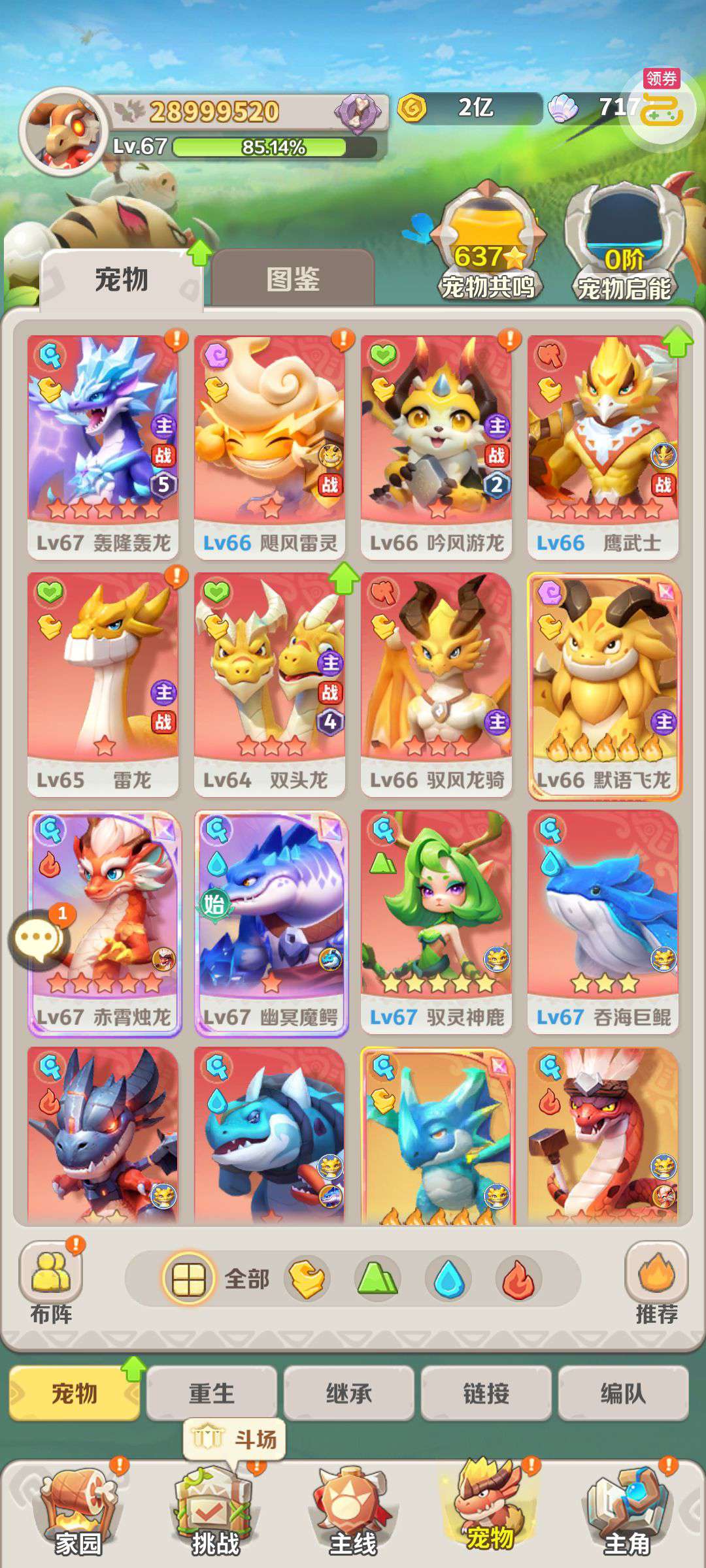Viewport: 706px width, 1568px height.
Task: Open the 幽冥魔鳄 pet card
Action: (x=271, y=921)
